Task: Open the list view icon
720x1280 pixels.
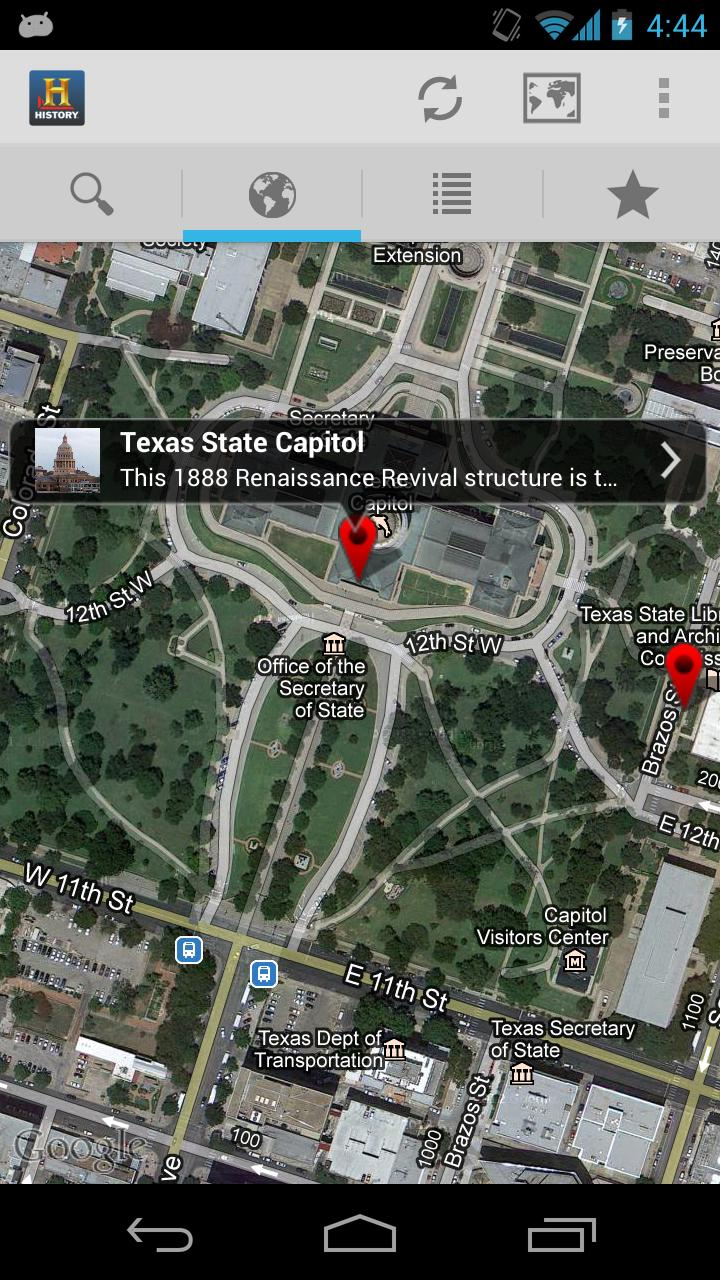Action: 450,195
